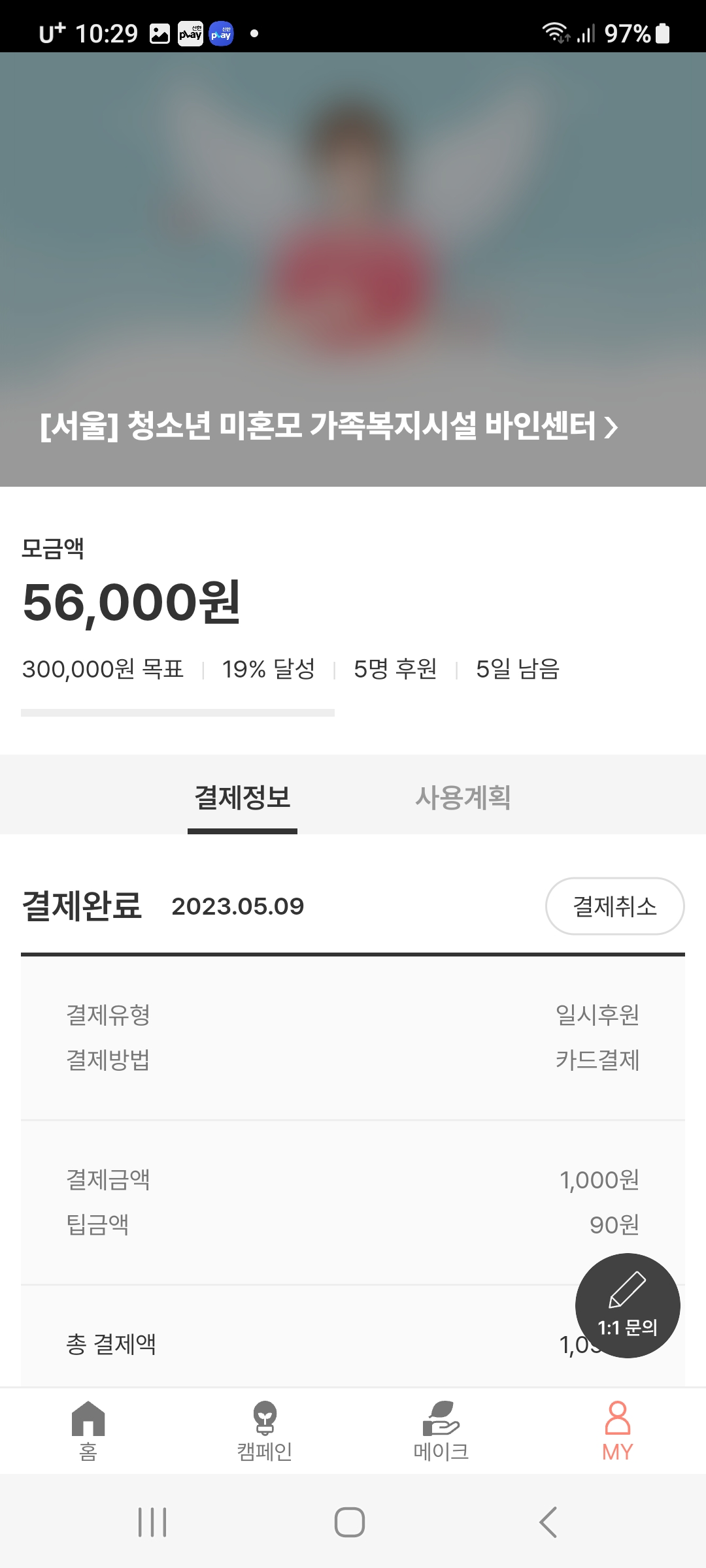Screen dimensions: 706x1568
Task: Open the MY tab
Action: [x=617, y=1431]
